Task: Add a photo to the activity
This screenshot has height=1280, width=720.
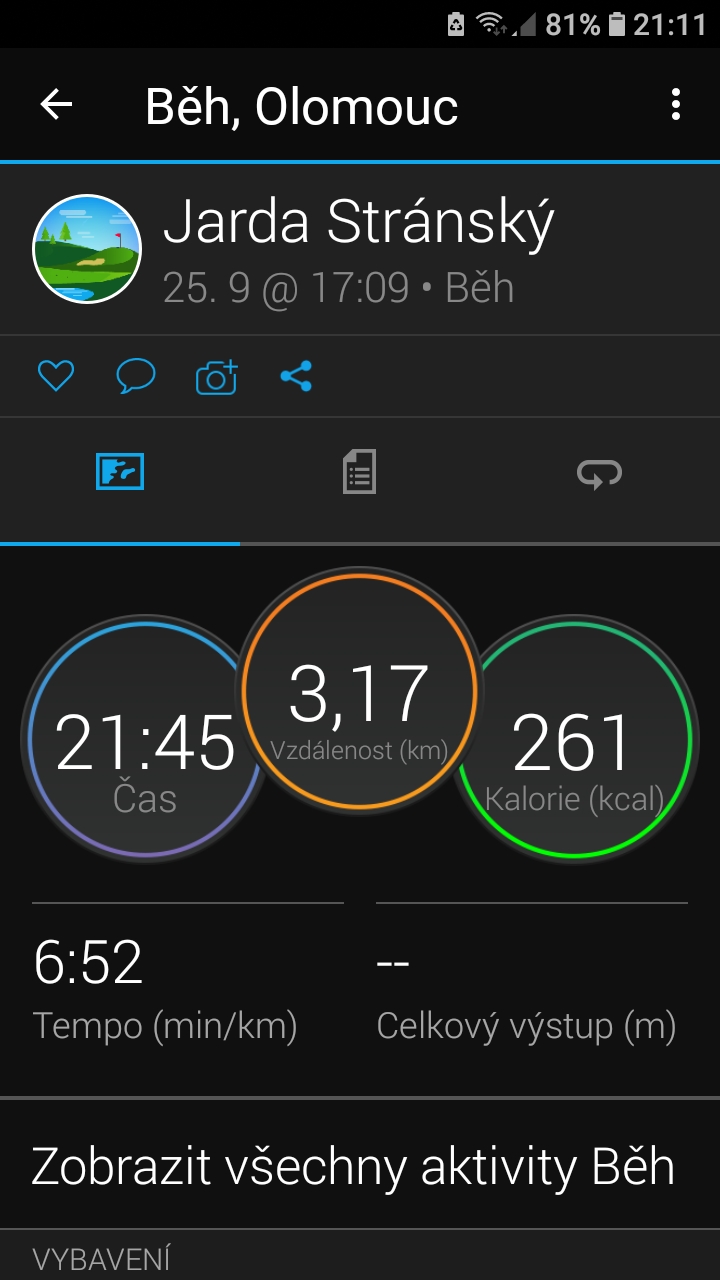Action: [216, 377]
